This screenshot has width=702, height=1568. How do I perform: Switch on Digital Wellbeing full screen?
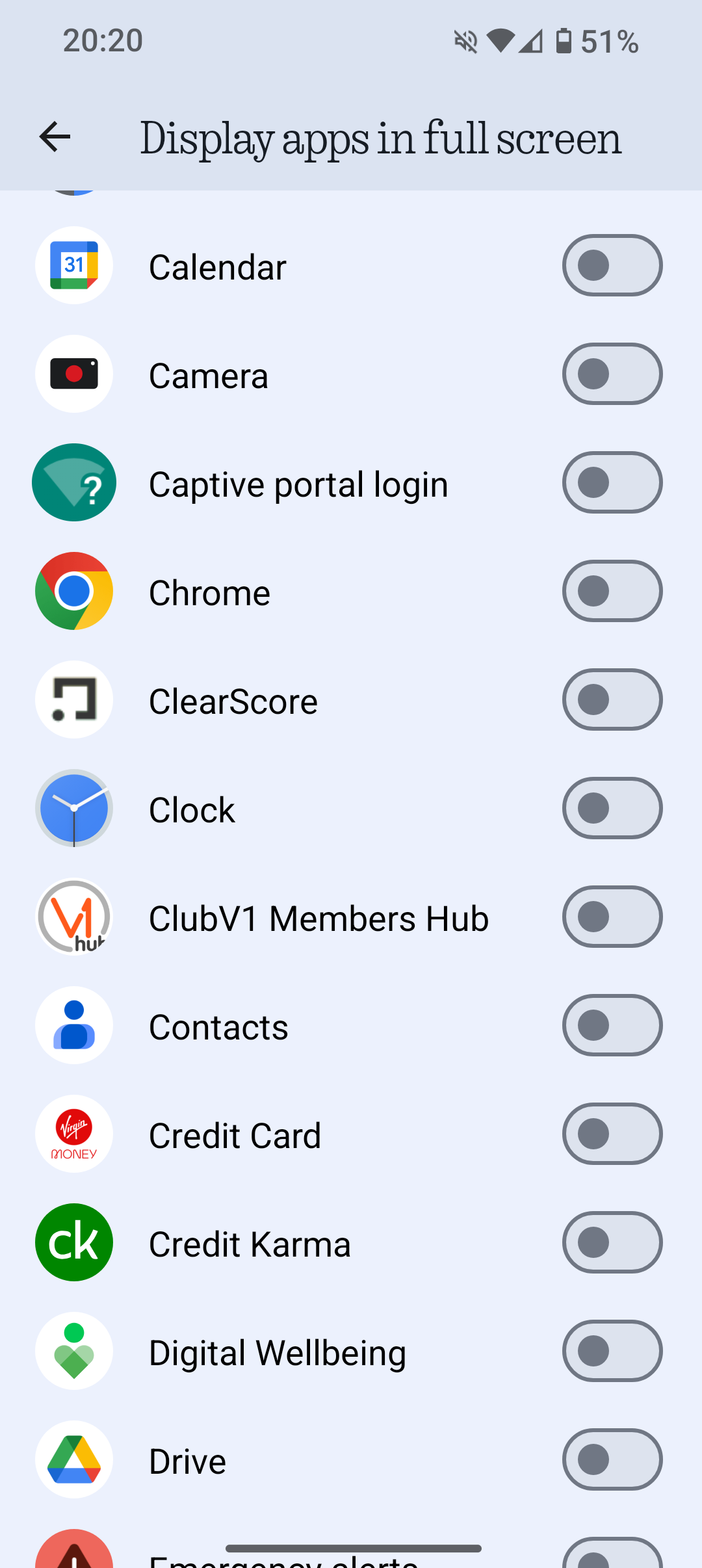pyautogui.click(x=612, y=1351)
